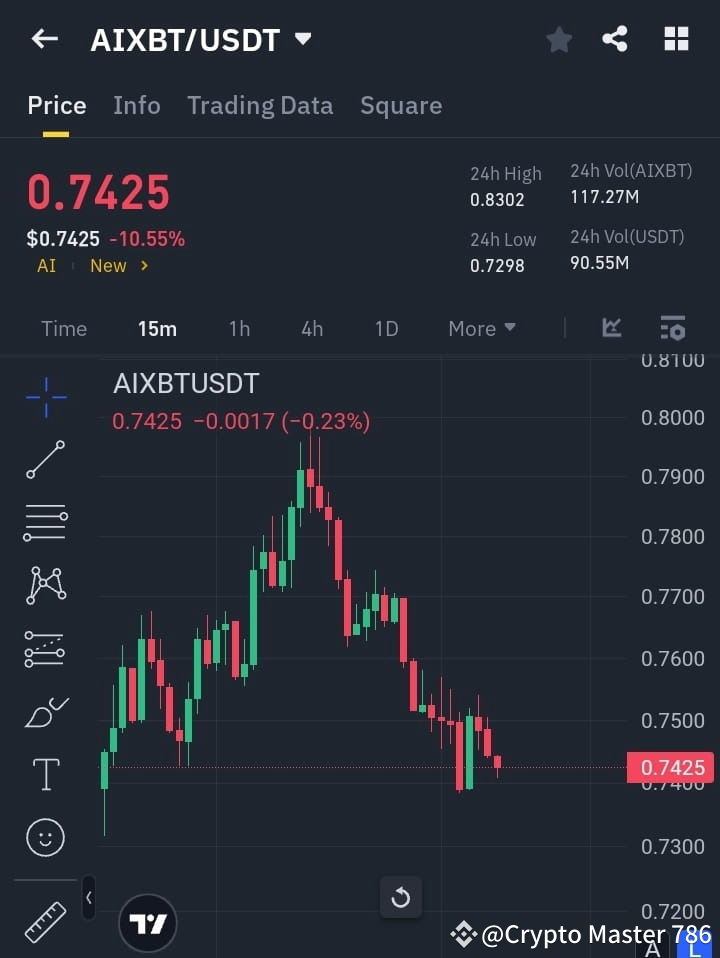Toggle AIXBT/USDT as a favorite

(x=558, y=39)
